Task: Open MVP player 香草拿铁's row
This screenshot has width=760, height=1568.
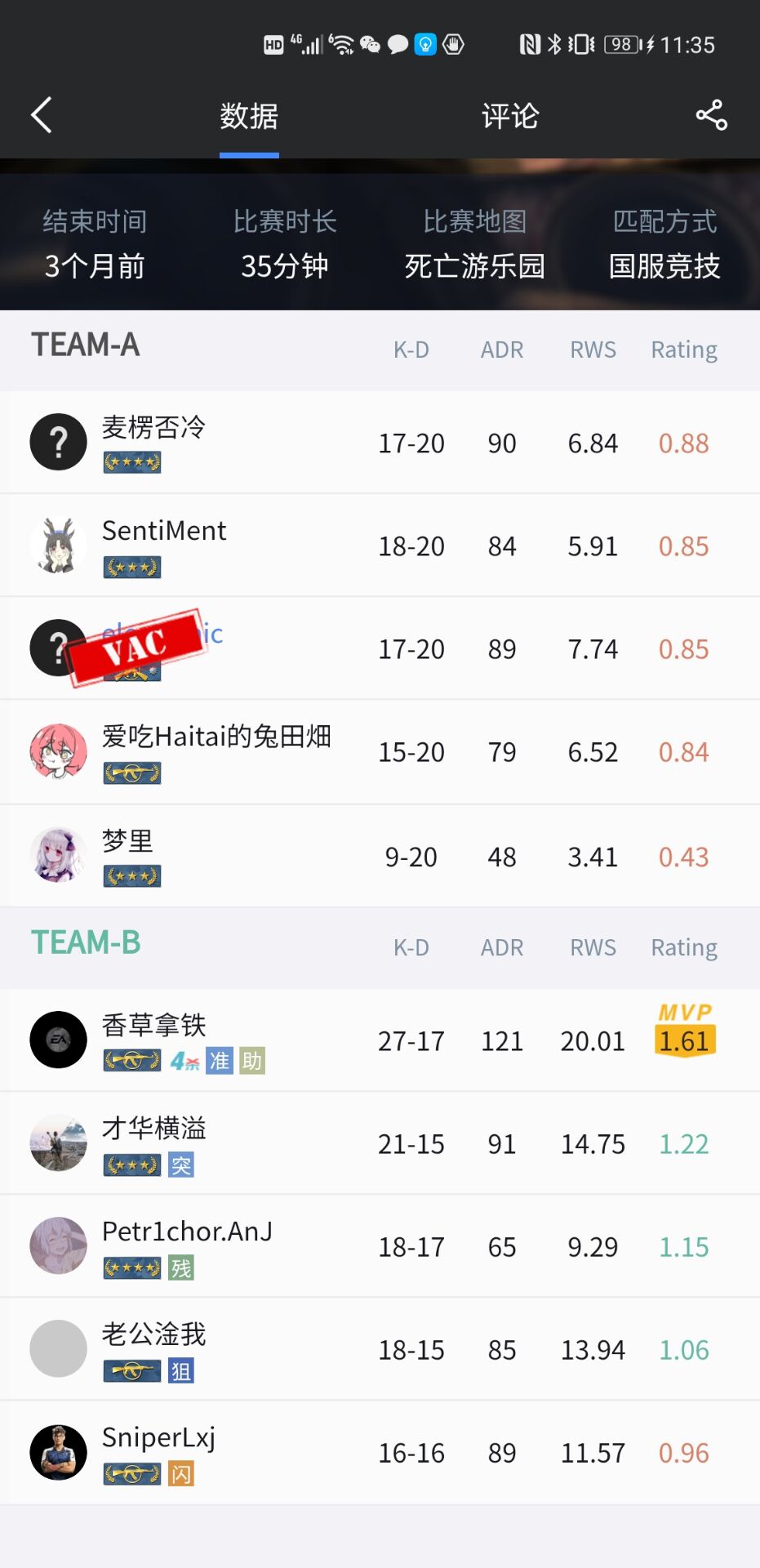Action: click(380, 1040)
